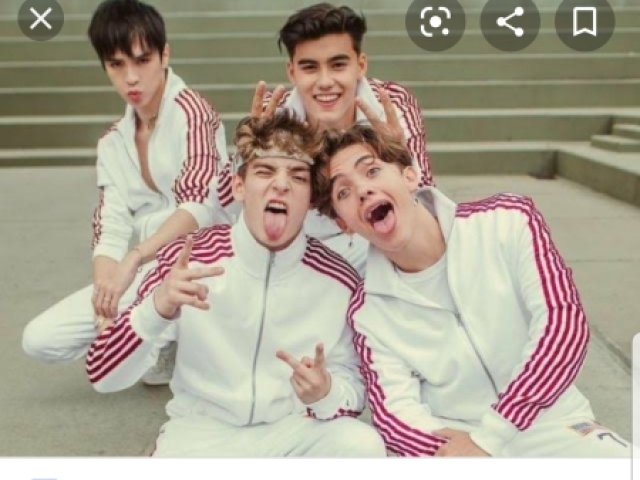Close the image viewer
640x480 pixels.
(x=40, y=19)
